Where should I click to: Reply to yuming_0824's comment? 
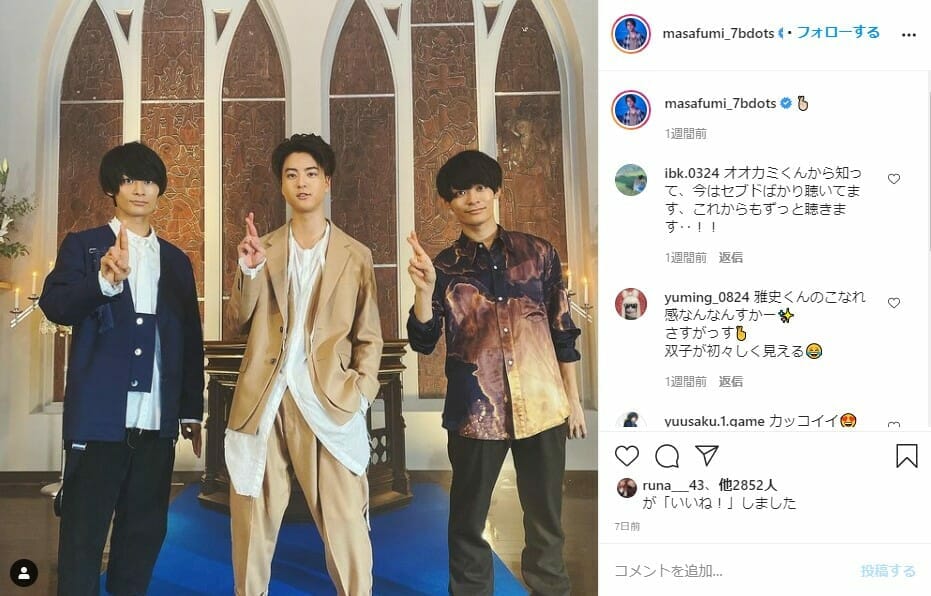pyautogui.click(x=730, y=381)
